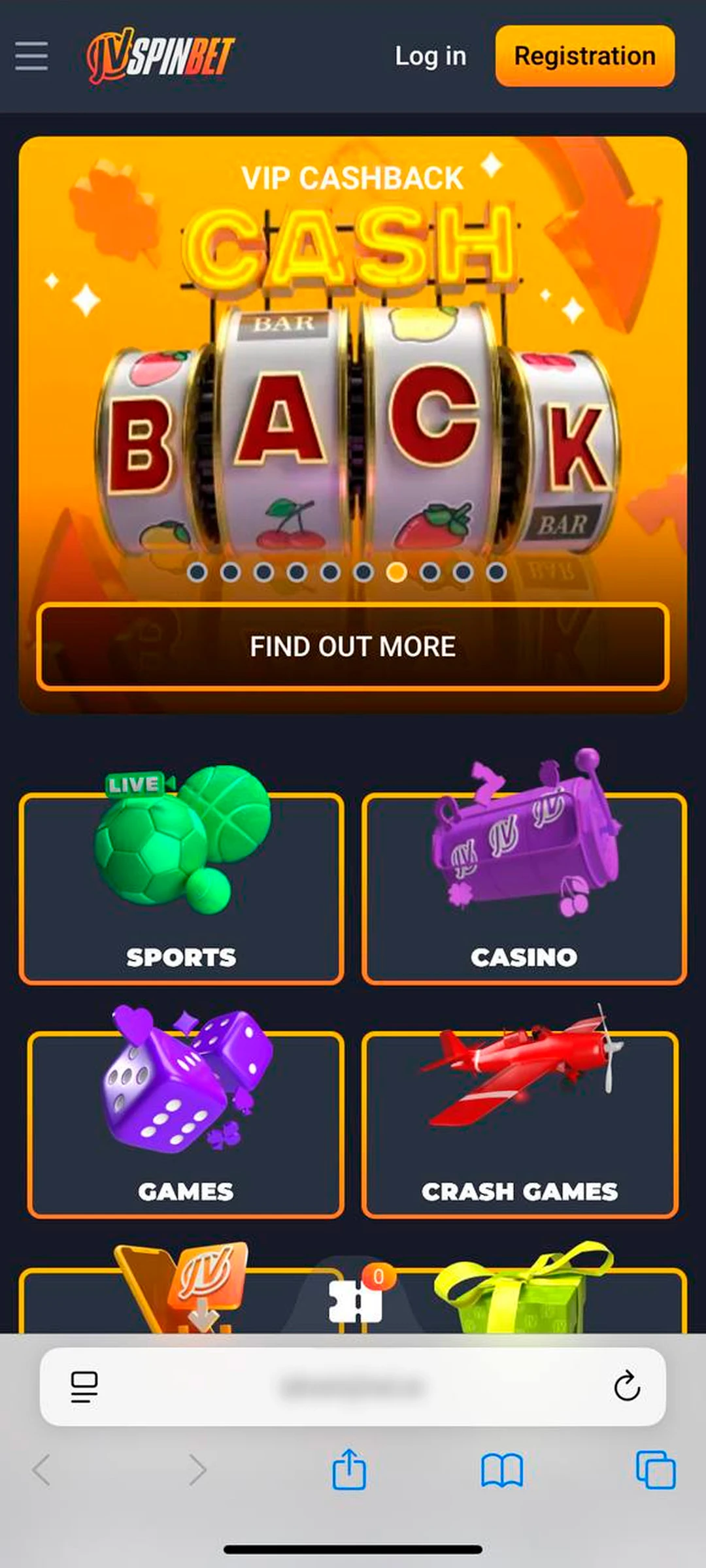Open the page format options icon
Viewport: 706px width, 1568px height.
84,1386
